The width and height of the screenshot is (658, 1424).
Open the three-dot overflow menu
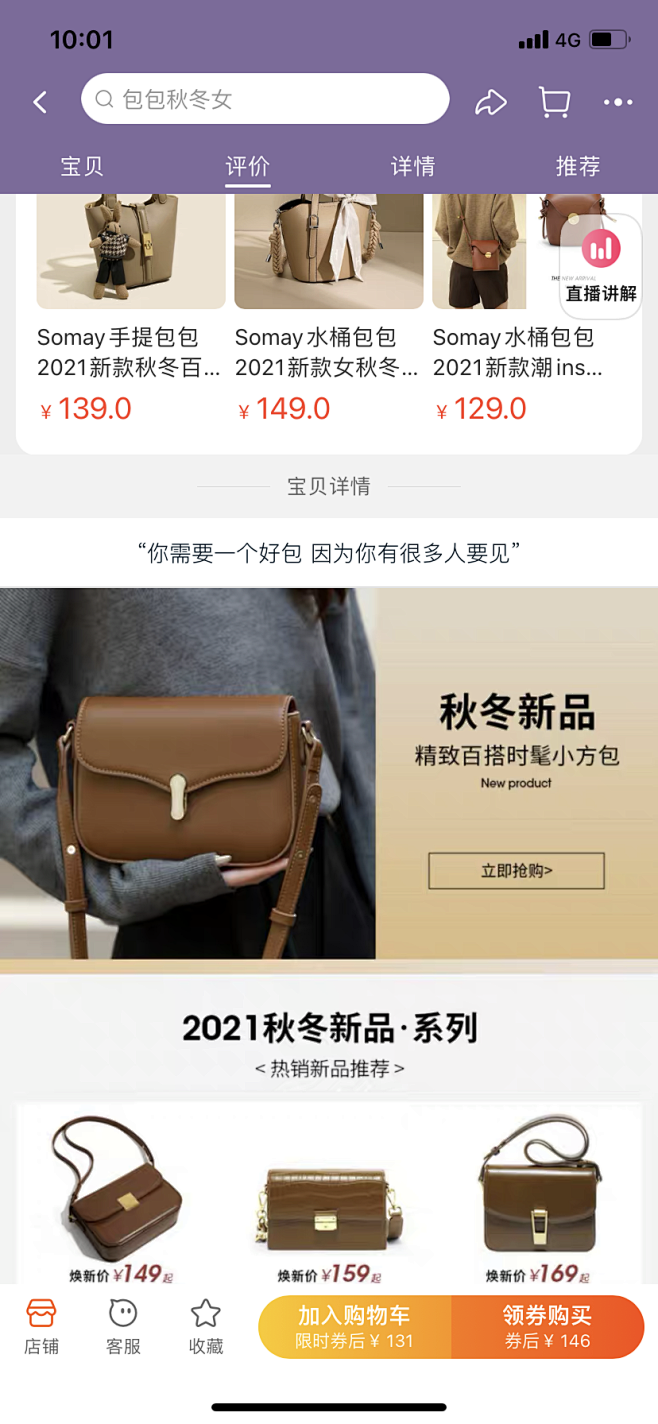point(618,101)
